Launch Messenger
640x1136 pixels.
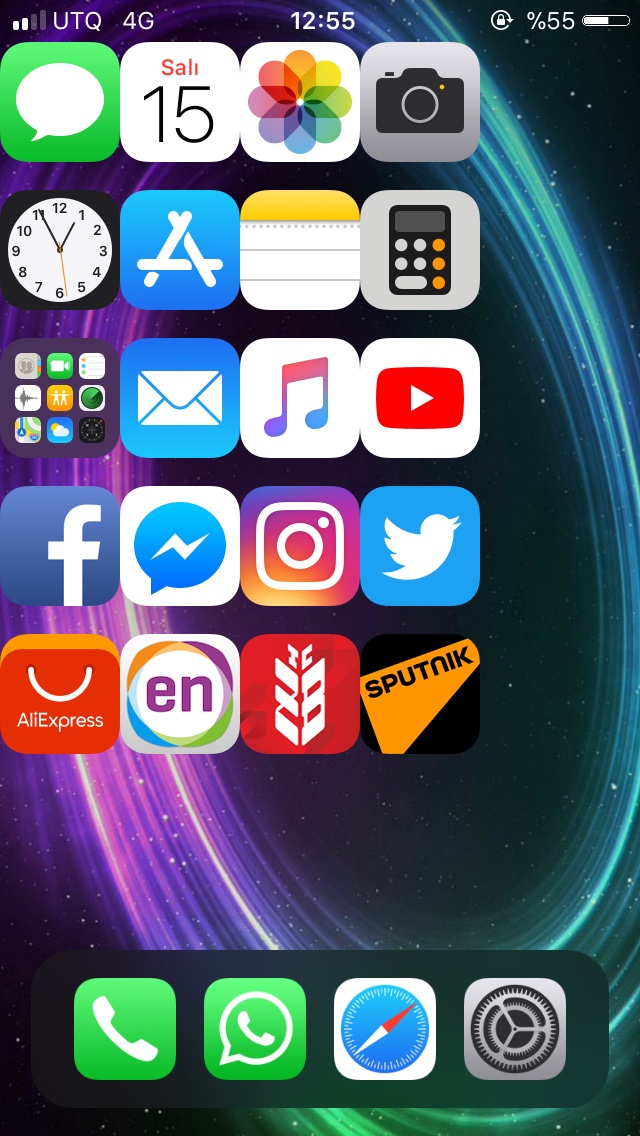coord(180,546)
